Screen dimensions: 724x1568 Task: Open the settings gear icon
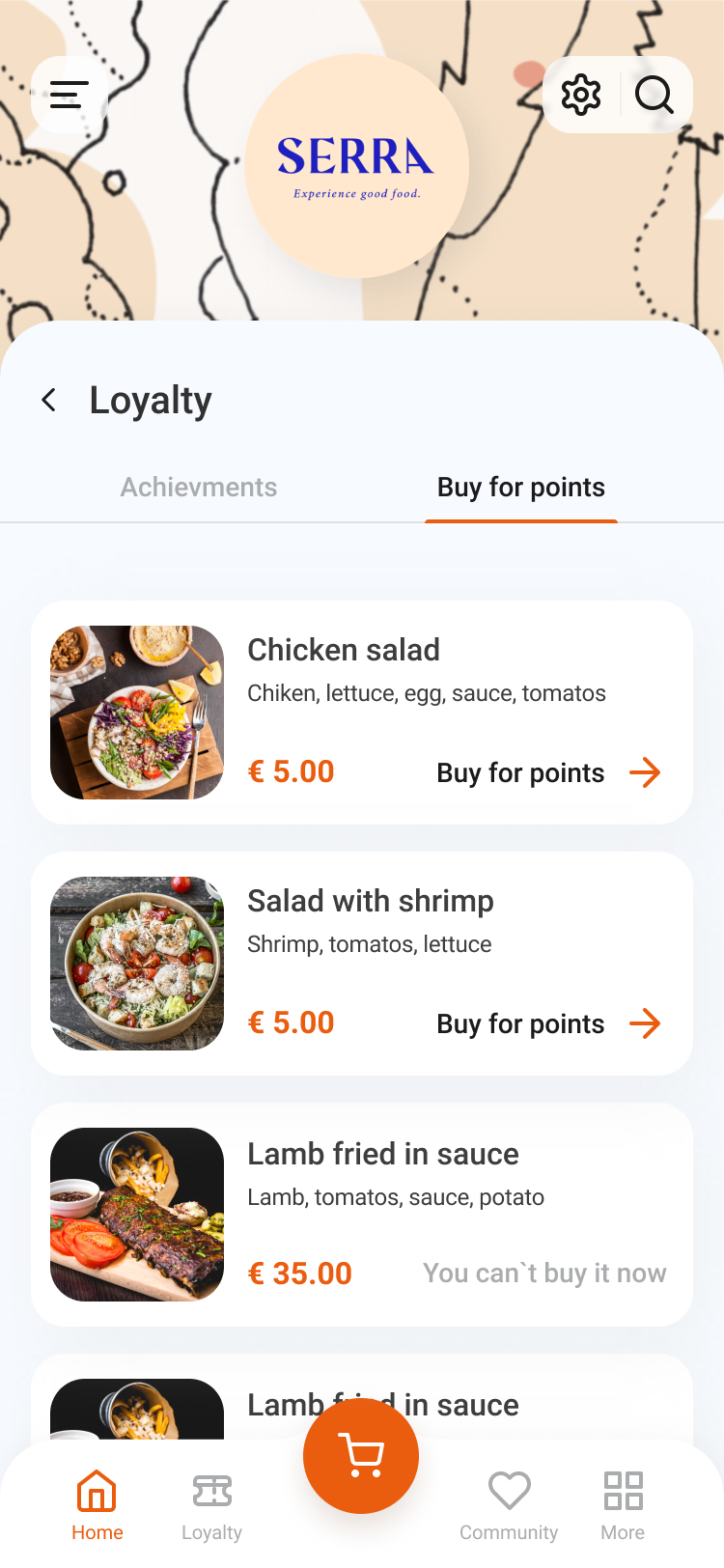click(x=581, y=95)
